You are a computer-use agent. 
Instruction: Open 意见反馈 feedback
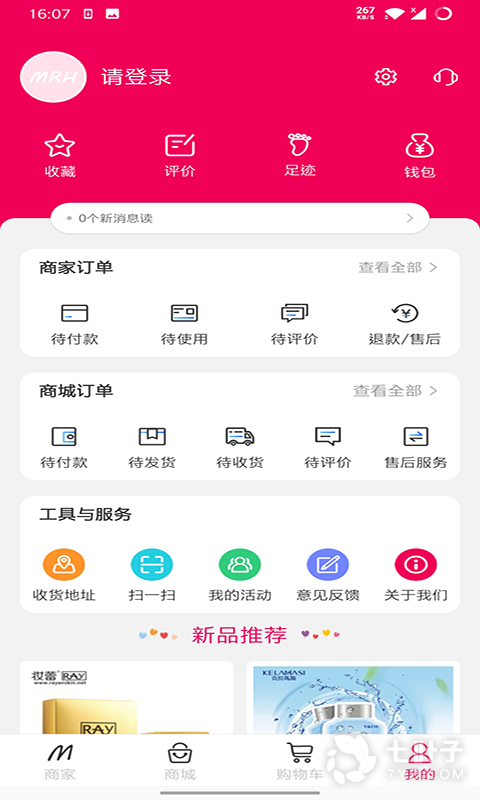coord(328,575)
